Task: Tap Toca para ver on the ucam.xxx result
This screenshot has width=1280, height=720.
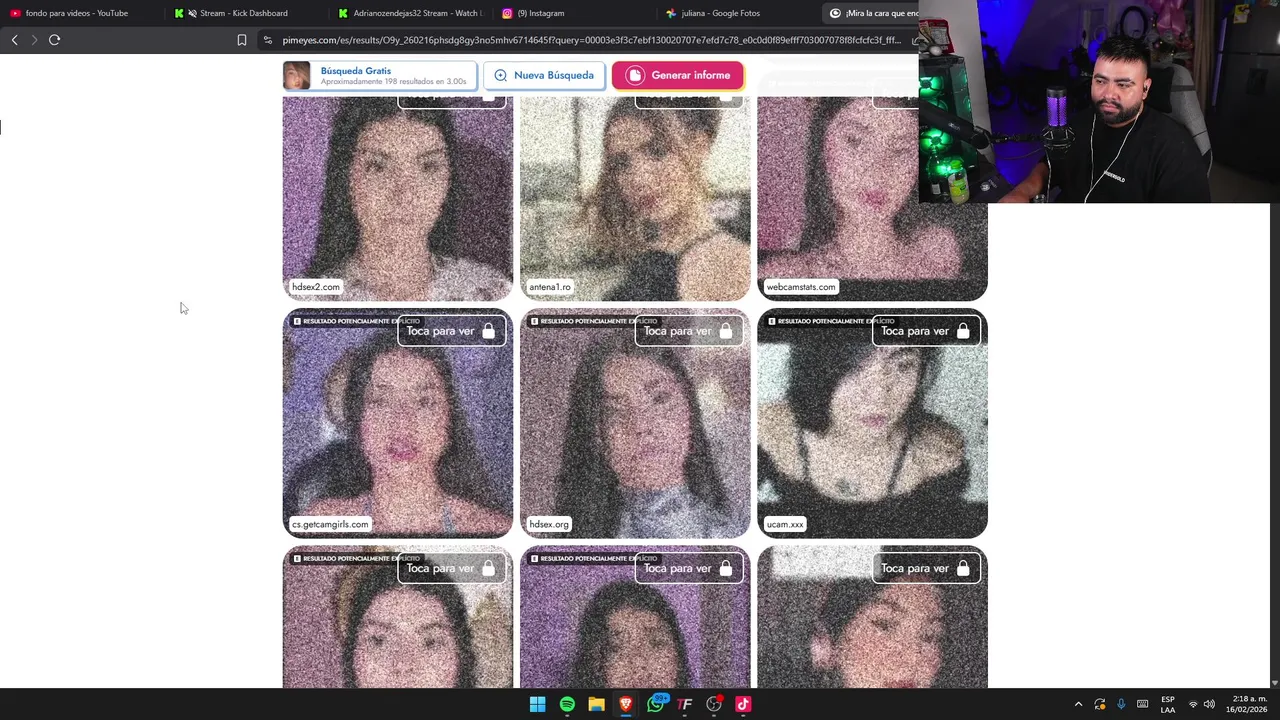Action: point(926,331)
